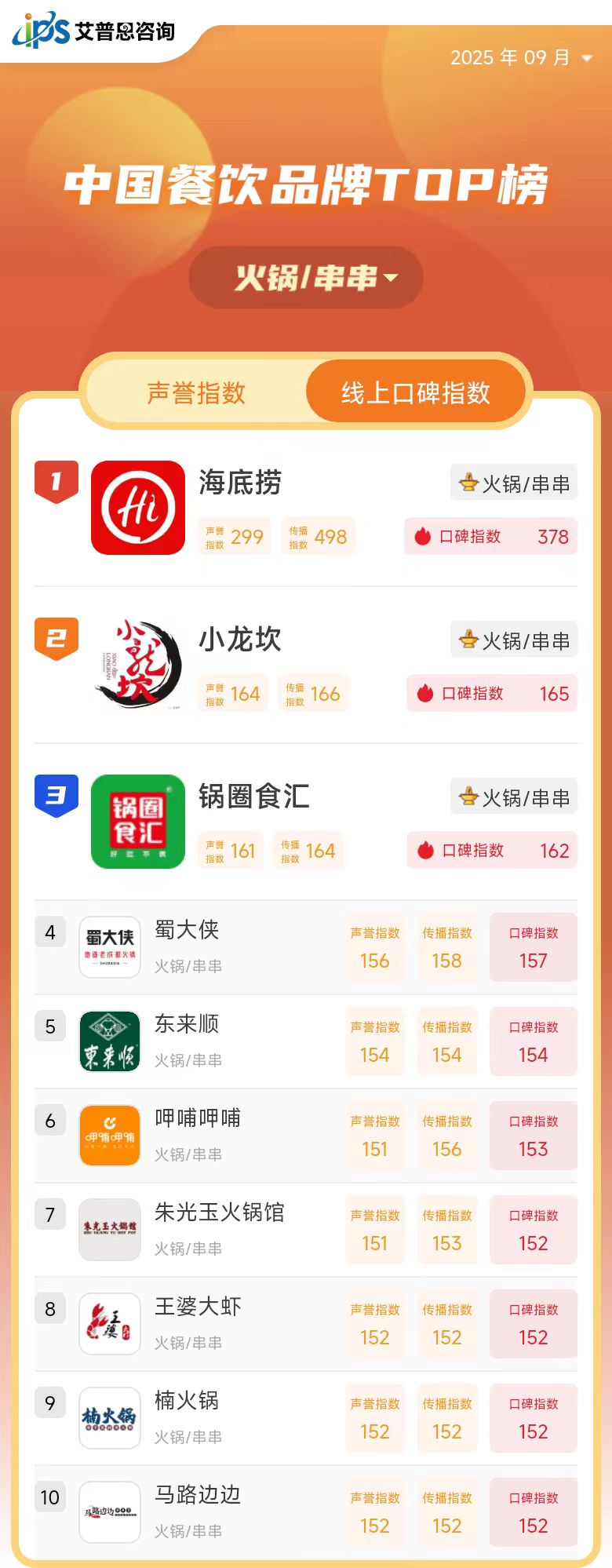The width and height of the screenshot is (612, 1568).
Task: Expand the 火锅/串串 category dropdown
Action: (306, 277)
